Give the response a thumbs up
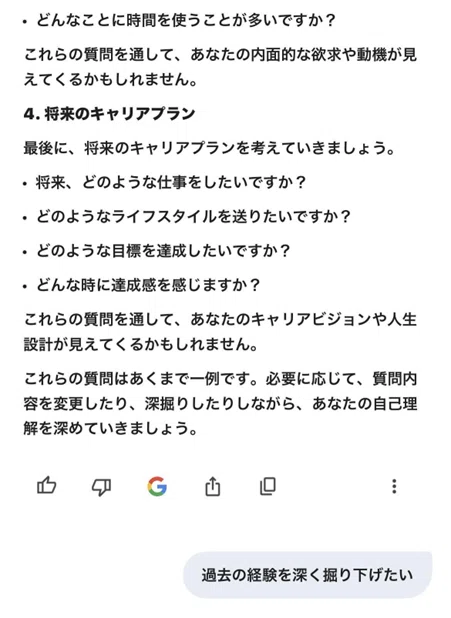This screenshot has width=451, height=618. coord(47,486)
